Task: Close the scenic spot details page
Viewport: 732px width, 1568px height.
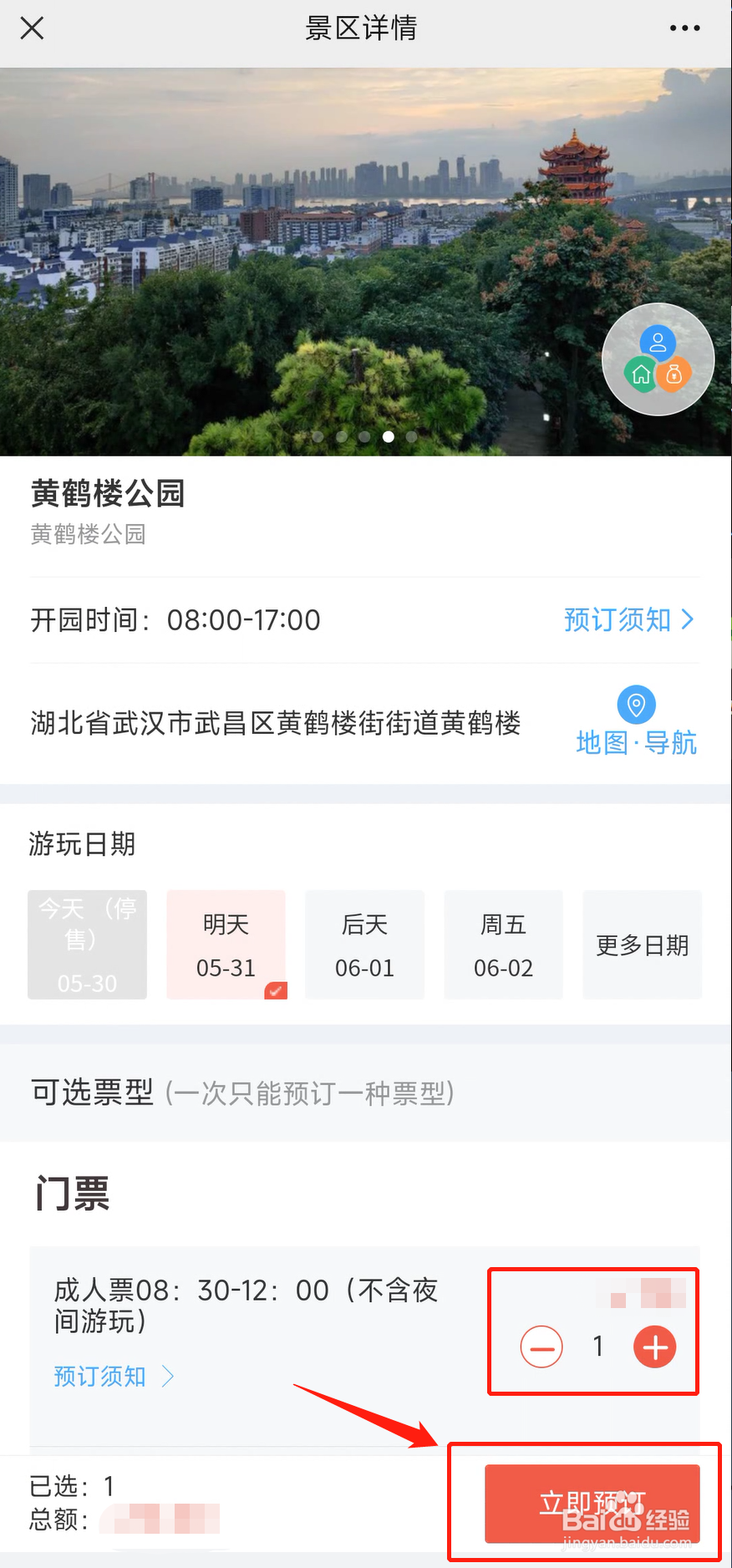Action: pos(32,28)
